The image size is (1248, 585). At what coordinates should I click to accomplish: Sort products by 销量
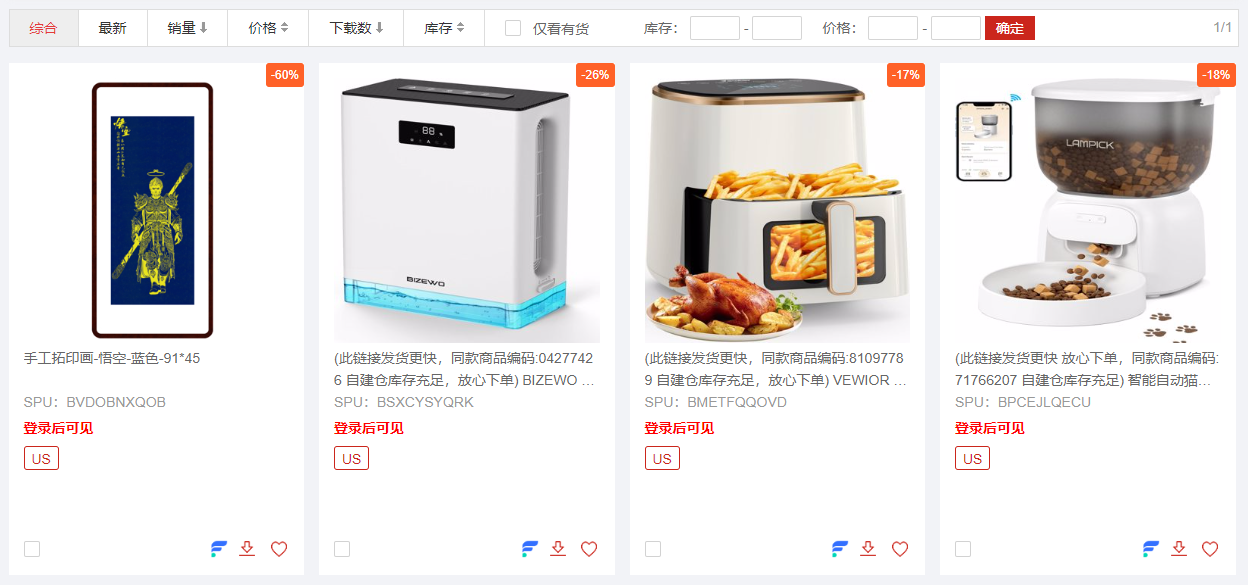tap(187, 28)
